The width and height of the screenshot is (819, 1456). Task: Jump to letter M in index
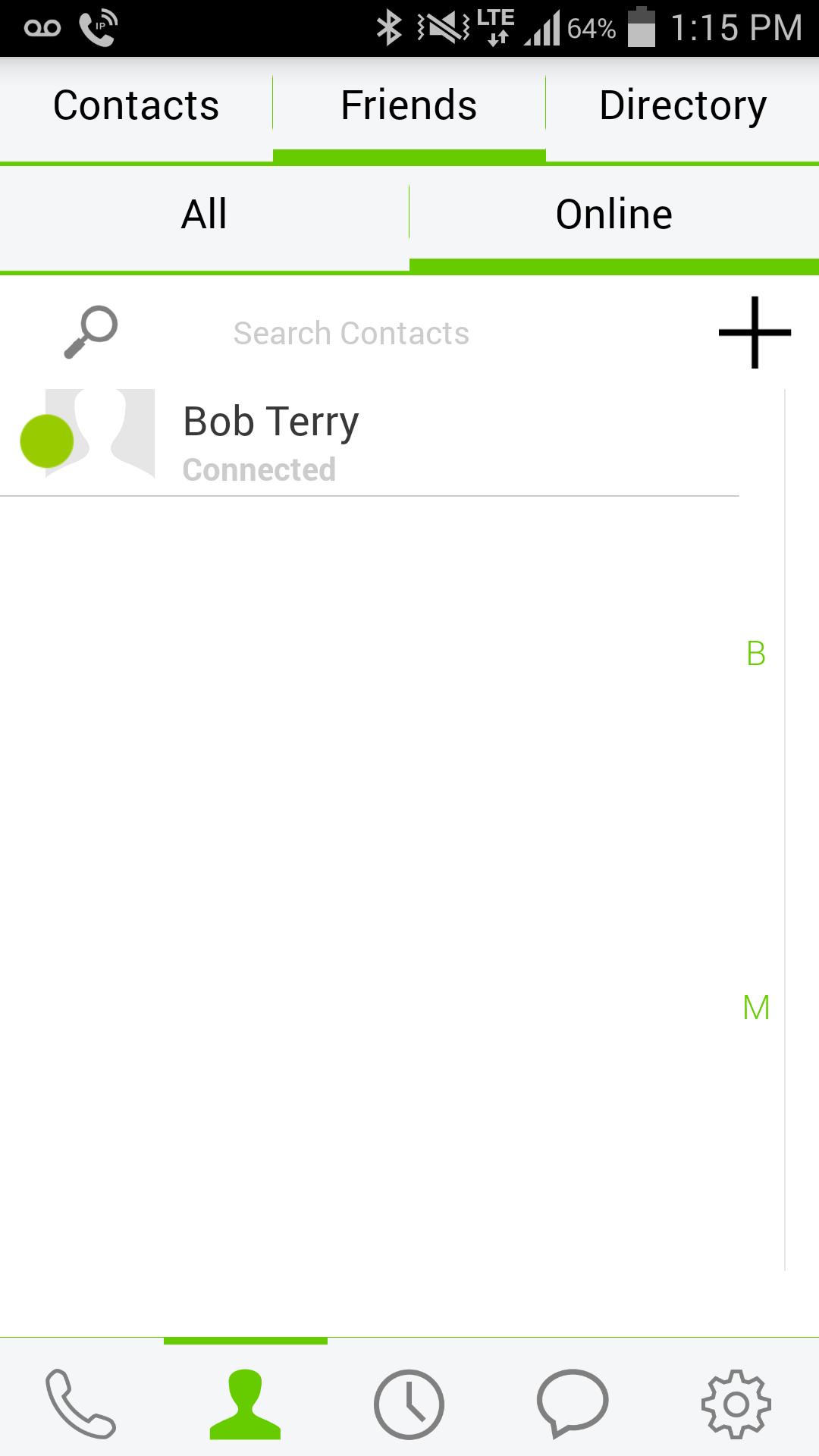point(755,1009)
